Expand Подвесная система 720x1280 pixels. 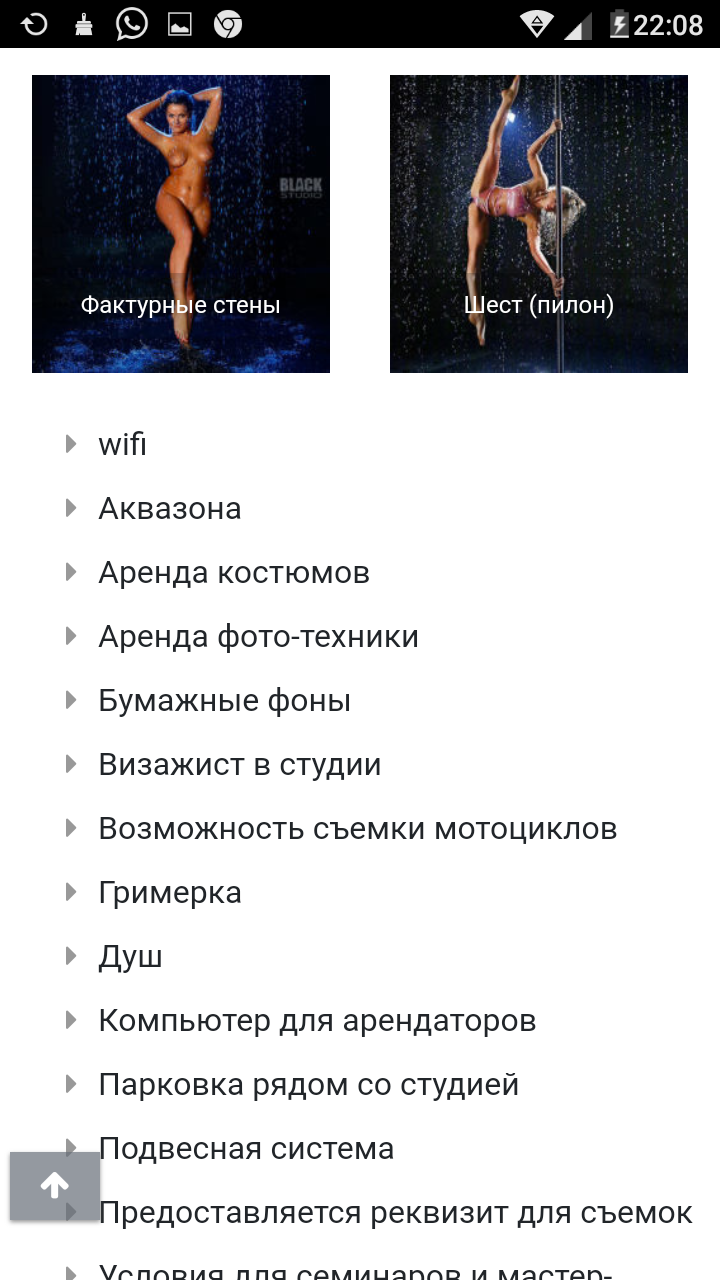(x=246, y=1148)
